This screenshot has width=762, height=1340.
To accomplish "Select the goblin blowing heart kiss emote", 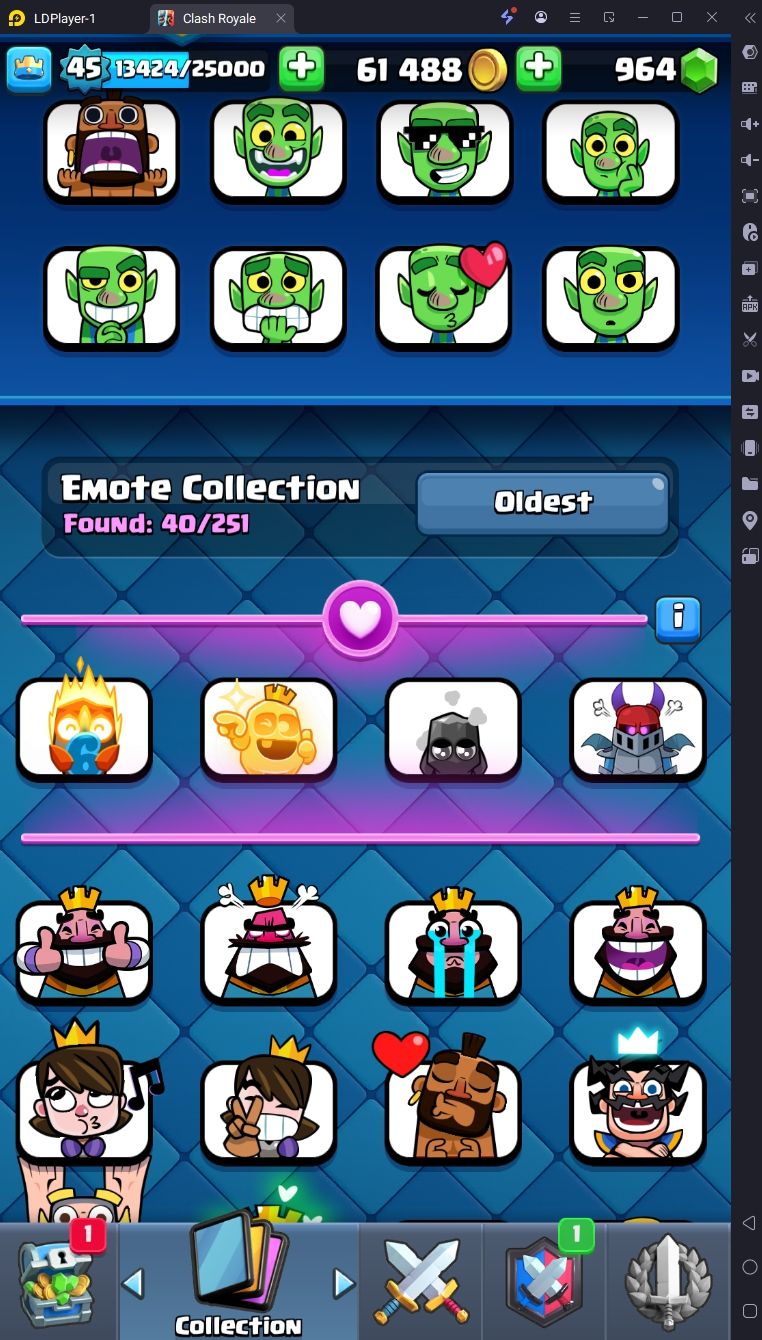I will click(444, 297).
